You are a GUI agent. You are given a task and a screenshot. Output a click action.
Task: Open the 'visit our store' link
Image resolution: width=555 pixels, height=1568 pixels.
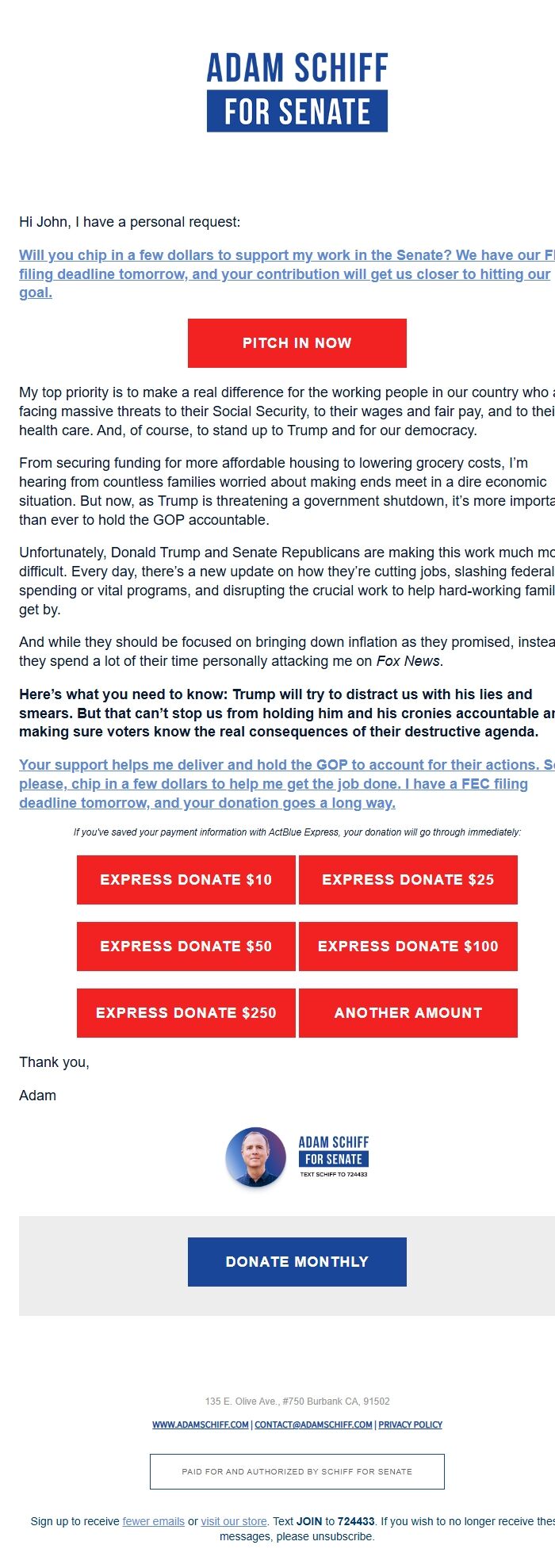[x=234, y=1521]
